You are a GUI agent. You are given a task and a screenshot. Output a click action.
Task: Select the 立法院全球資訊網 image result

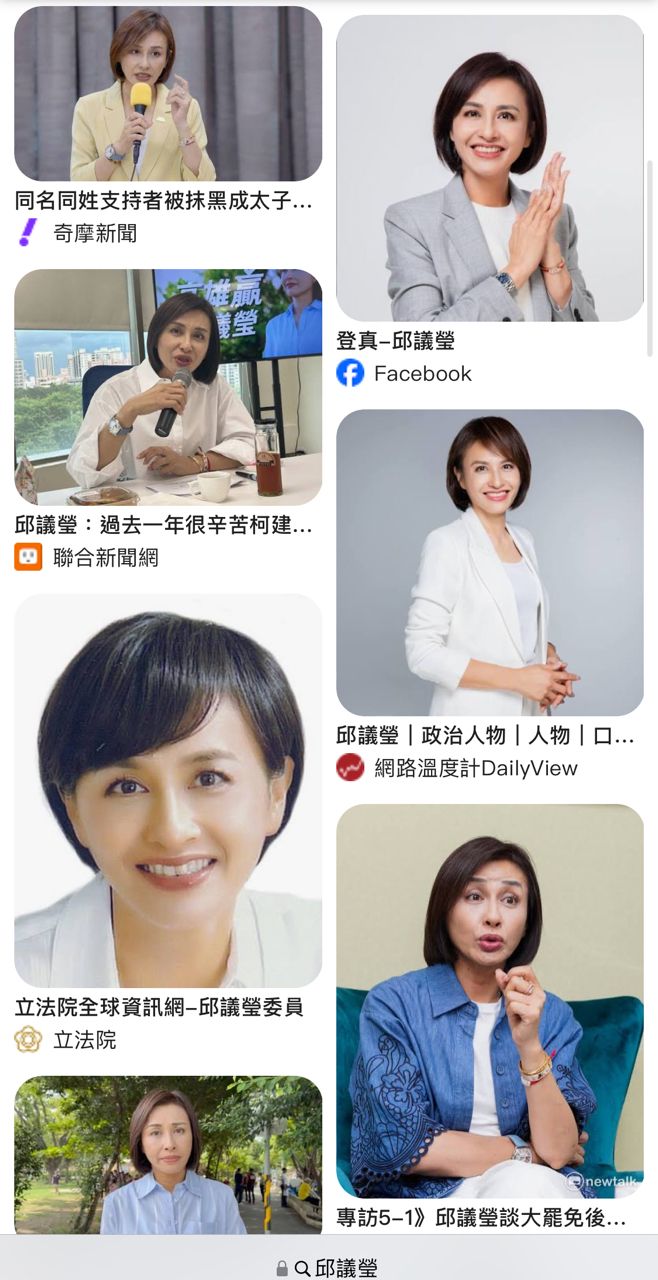168,790
